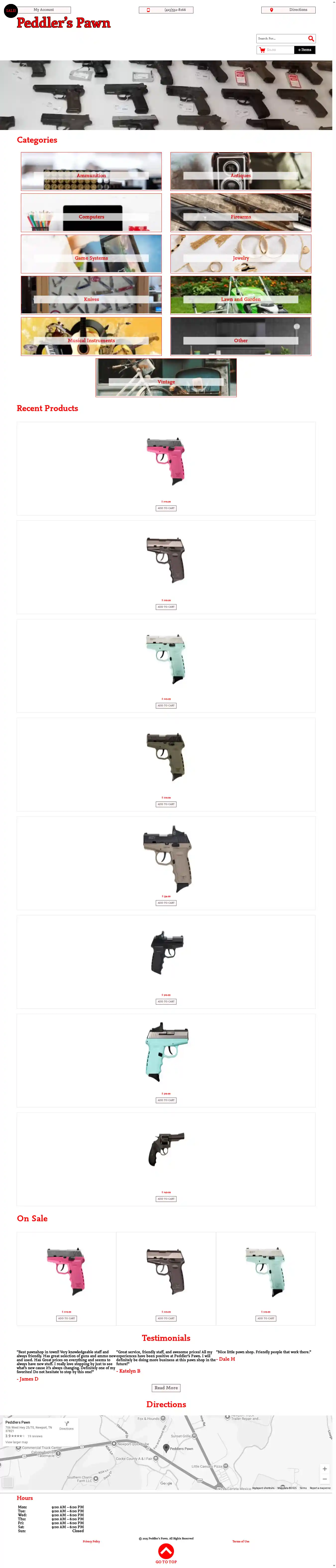
Task: Call the store phone number
Action: pyautogui.click(x=166, y=10)
